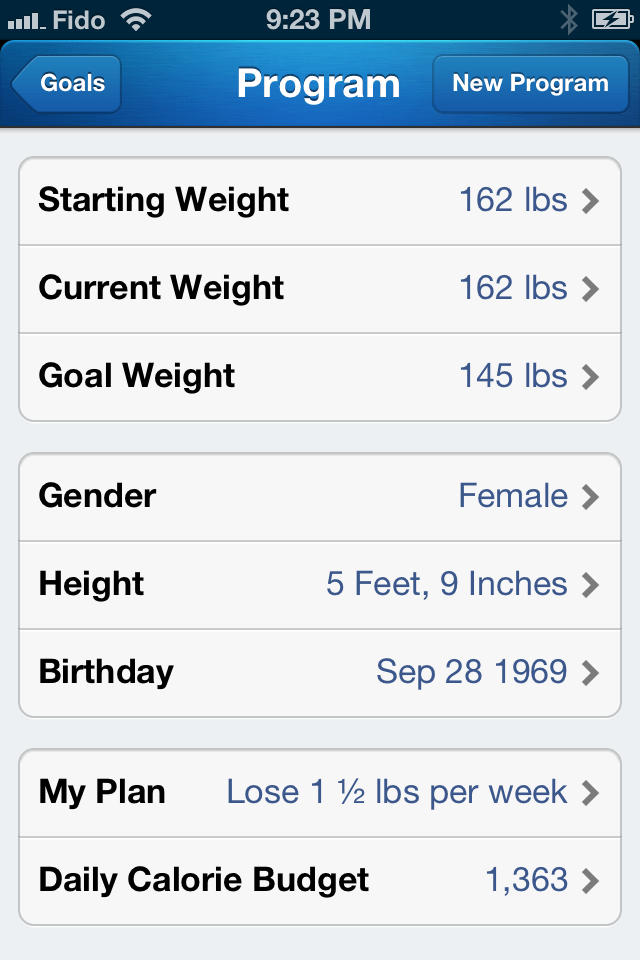640x960 pixels.
Task: Tap the New Program button
Action: 530,83
